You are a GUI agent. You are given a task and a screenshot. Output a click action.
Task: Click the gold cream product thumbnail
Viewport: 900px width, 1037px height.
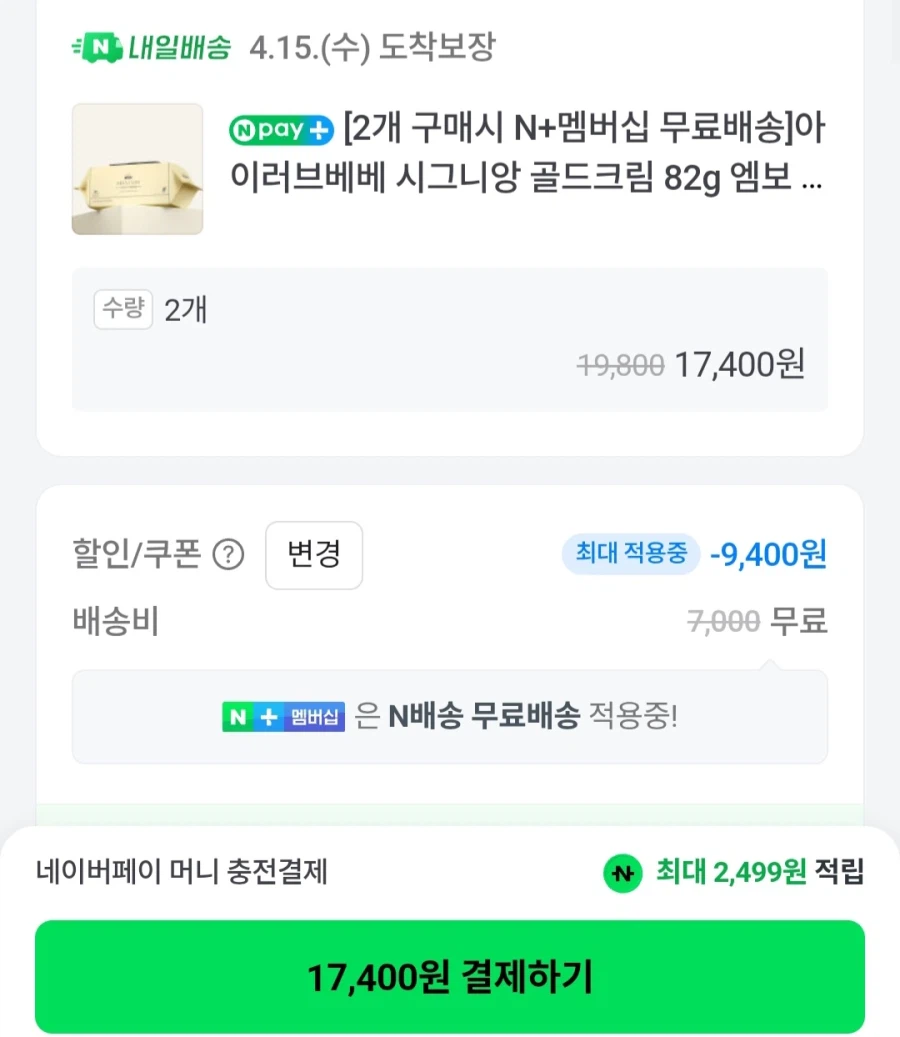pos(137,170)
